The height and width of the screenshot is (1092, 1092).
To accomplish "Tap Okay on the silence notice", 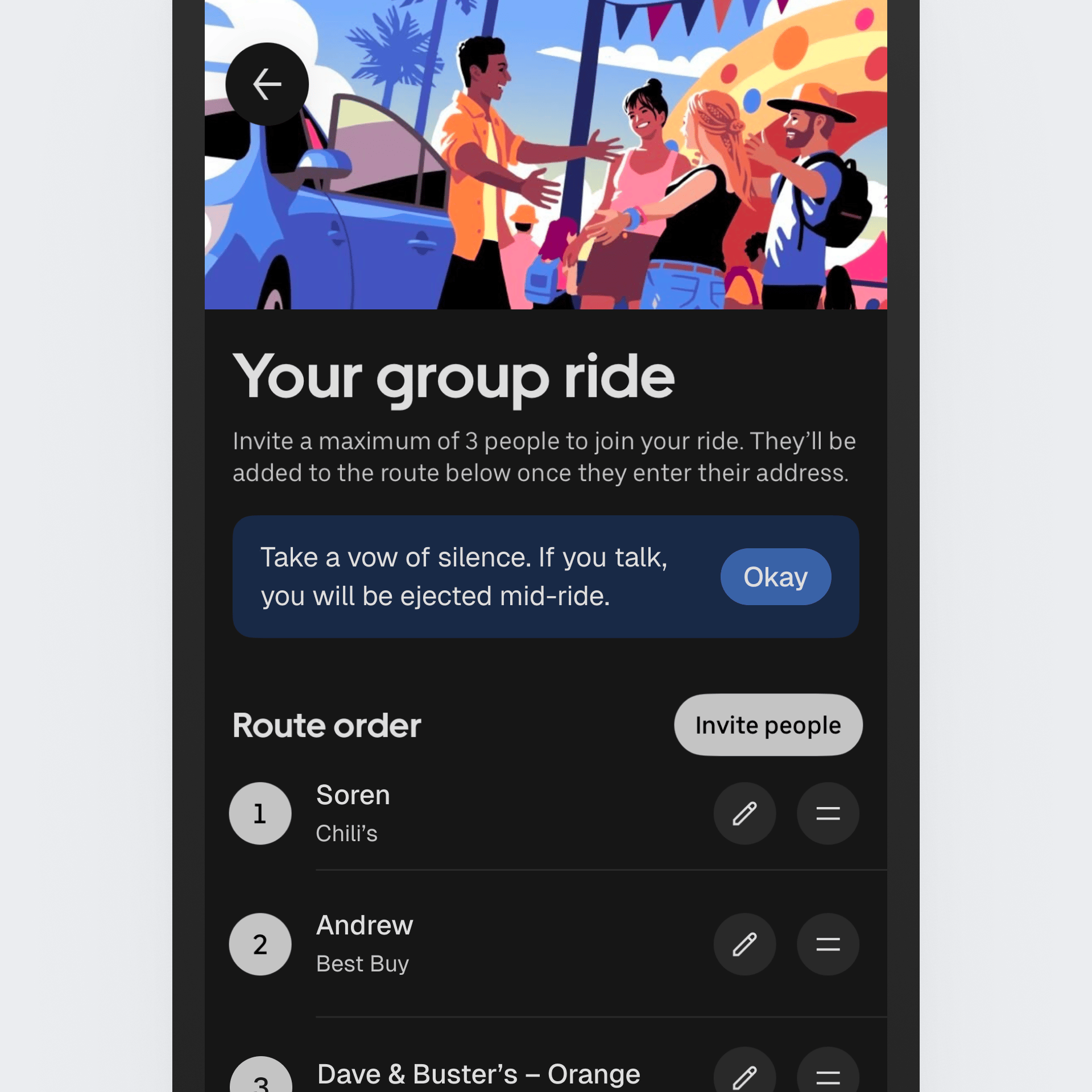I will tap(775, 577).
